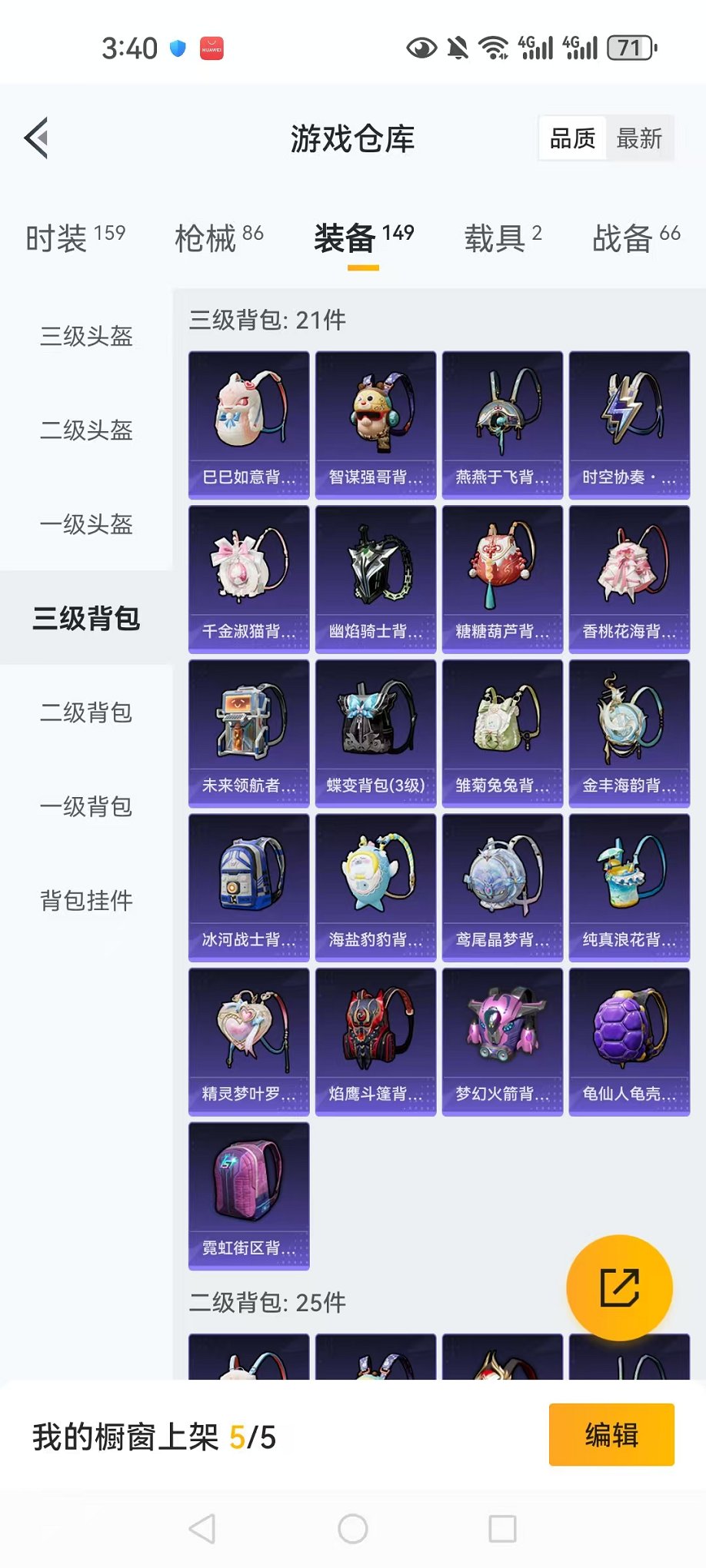Switch to the 载具 tab
This screenshot has height=1568, width=706.
pyautogui.click(x=503, y=238)
